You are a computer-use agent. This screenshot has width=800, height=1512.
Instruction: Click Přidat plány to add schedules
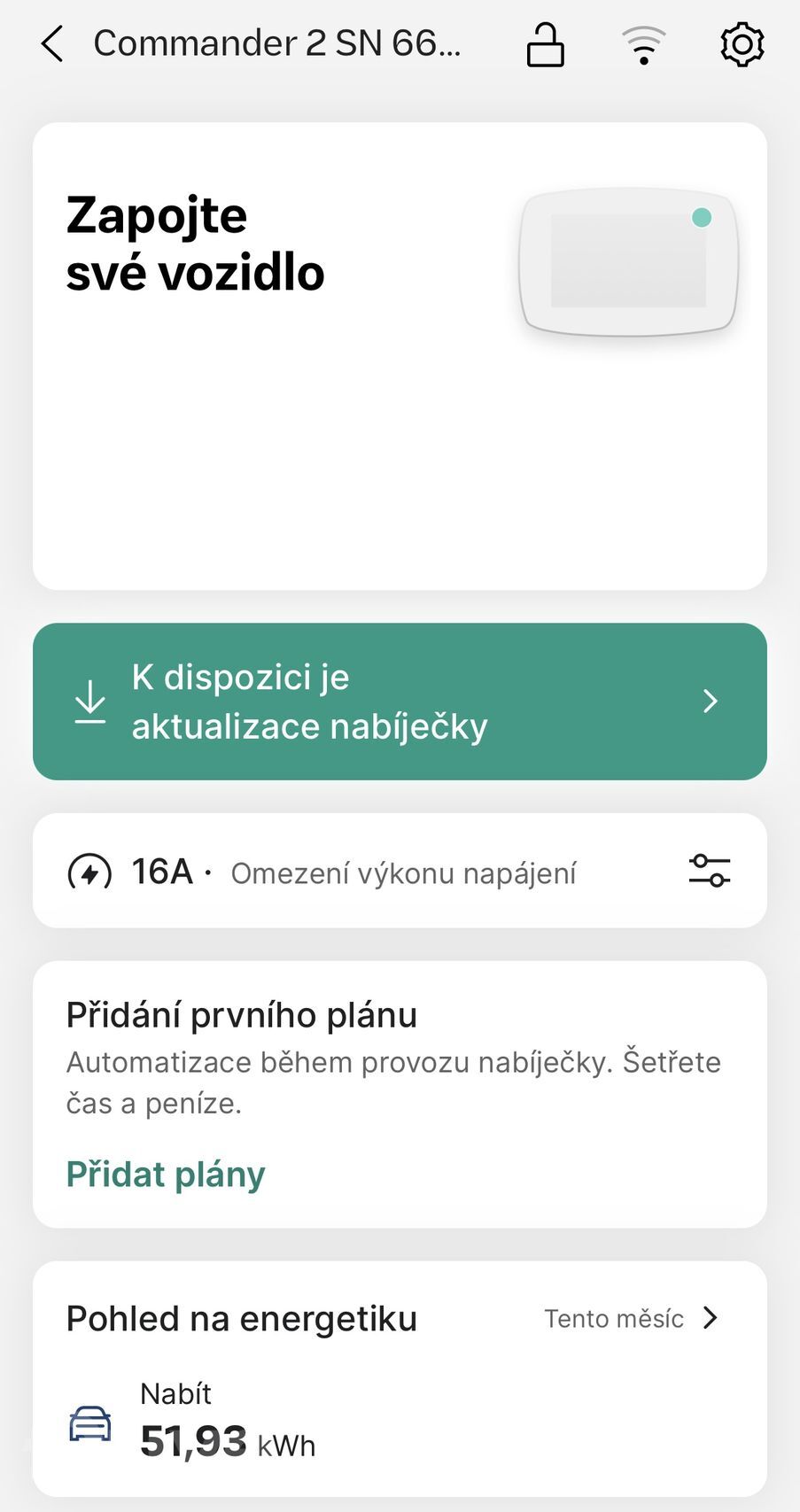coord(165,1174)
